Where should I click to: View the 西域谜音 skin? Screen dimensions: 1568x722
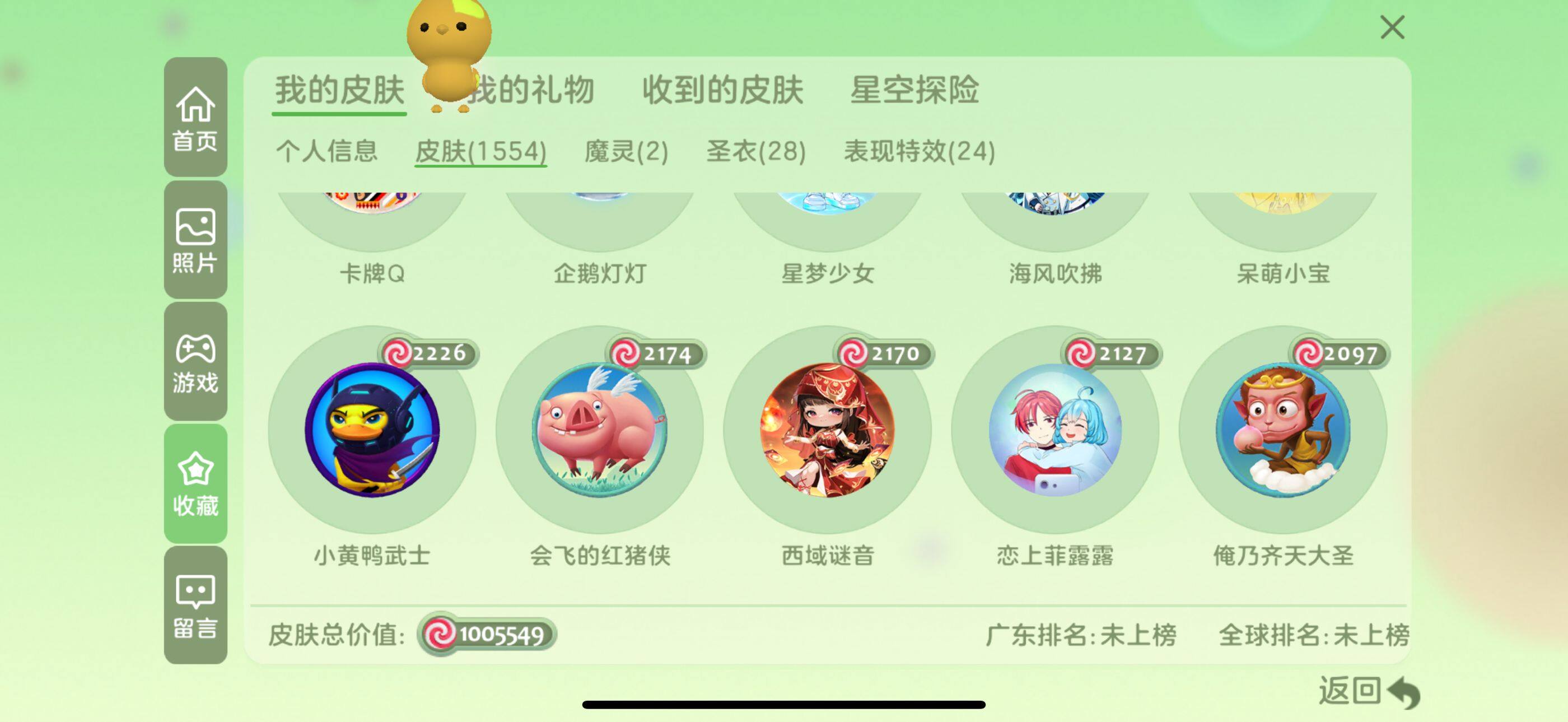(x=827, y=430)
